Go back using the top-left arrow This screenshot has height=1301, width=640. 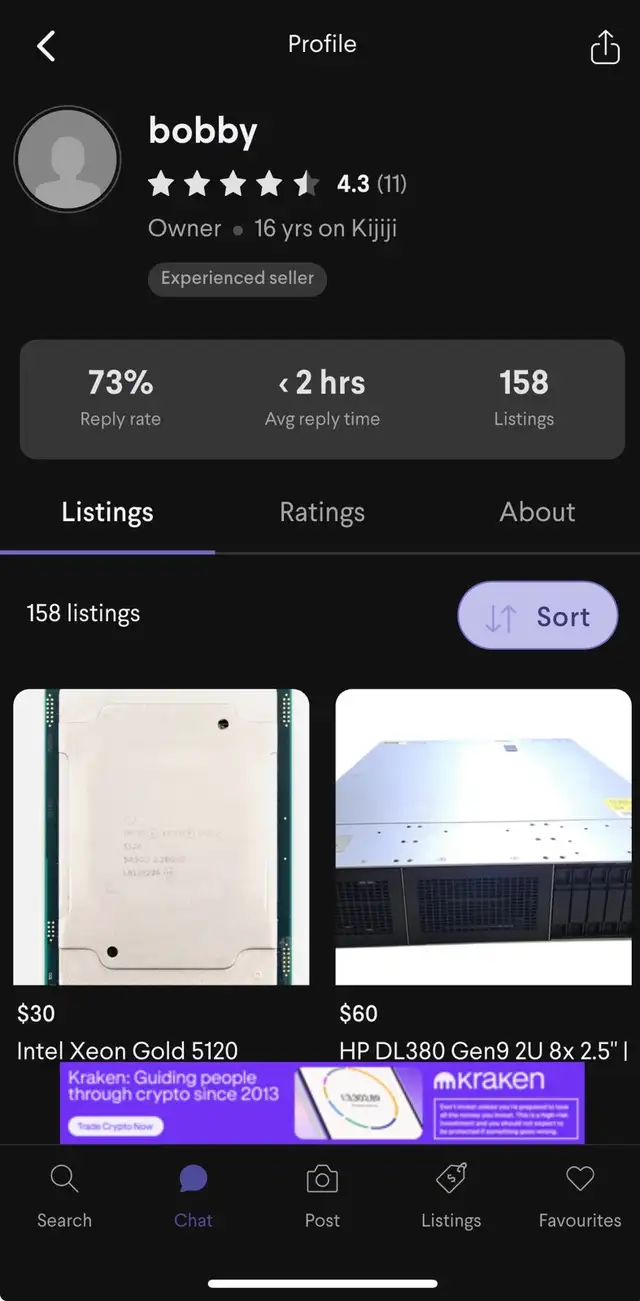tap(46, 46)
